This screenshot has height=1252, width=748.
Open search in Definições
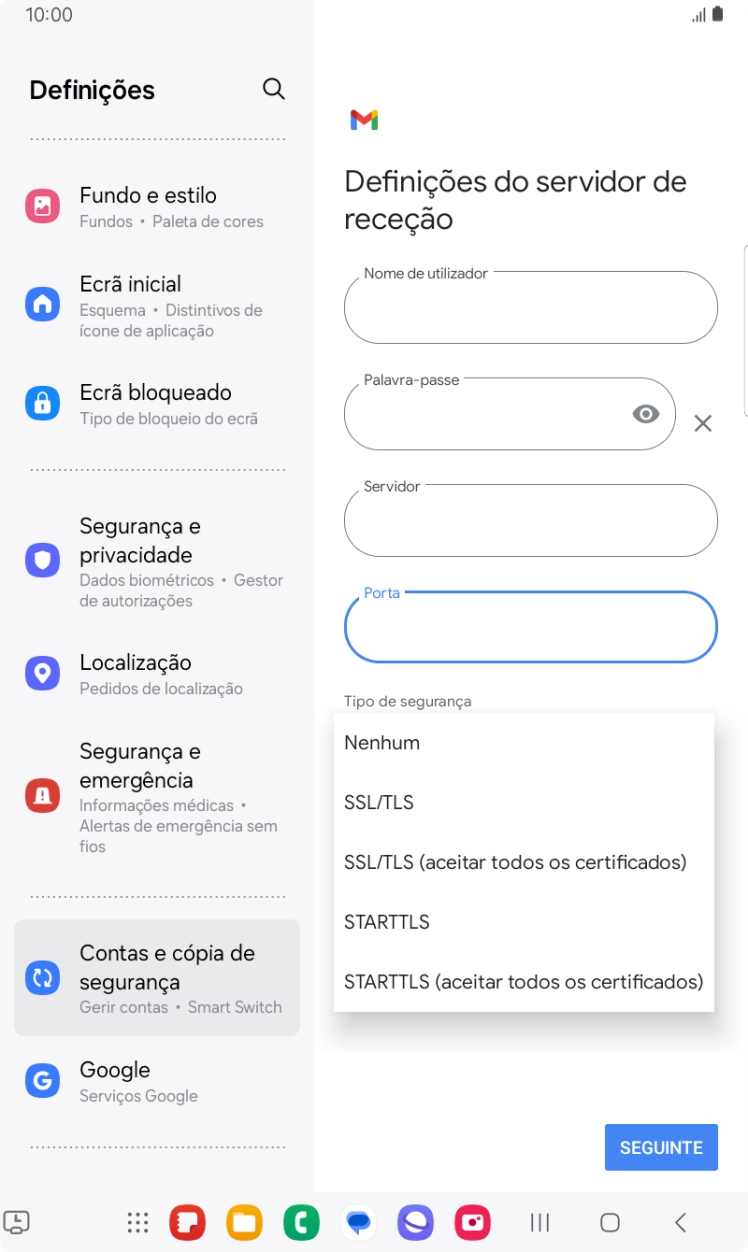coord(273,89)
